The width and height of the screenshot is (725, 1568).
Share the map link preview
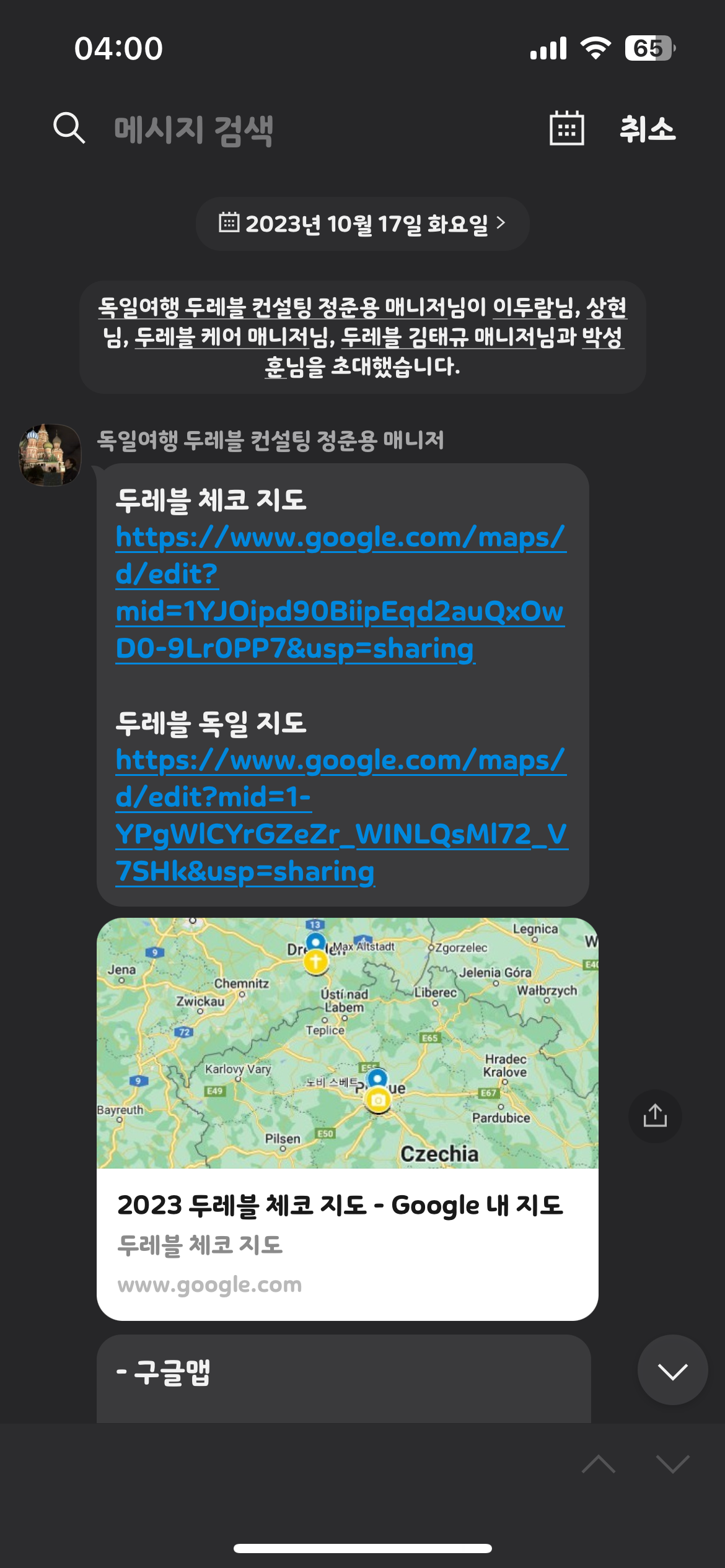coord(655,1116)
